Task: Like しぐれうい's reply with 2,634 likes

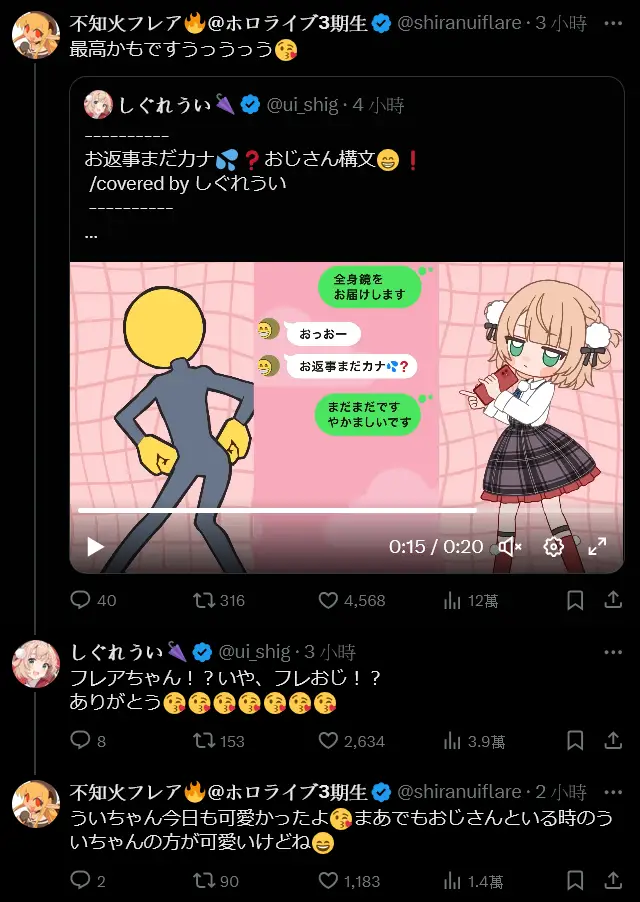Action: [328, 741]
